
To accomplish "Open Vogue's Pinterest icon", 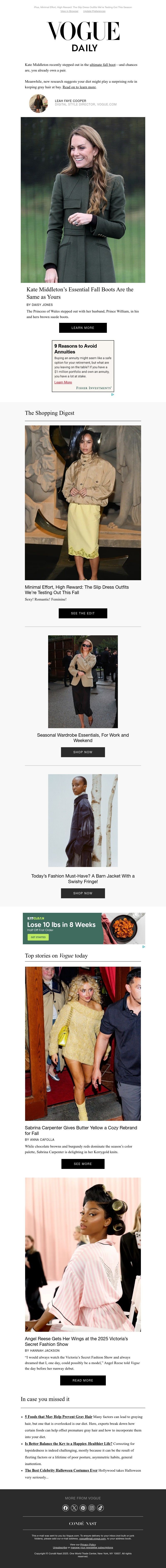I will [83, 1508].
